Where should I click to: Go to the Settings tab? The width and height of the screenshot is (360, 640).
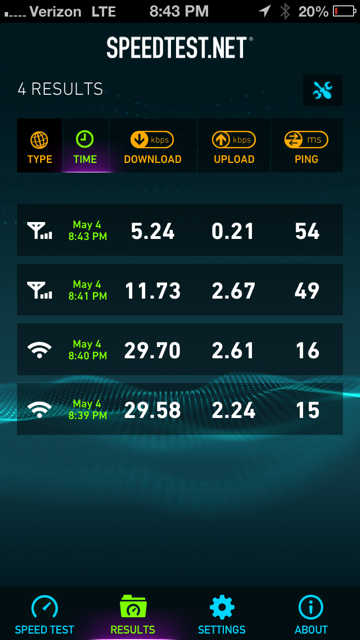222,614
